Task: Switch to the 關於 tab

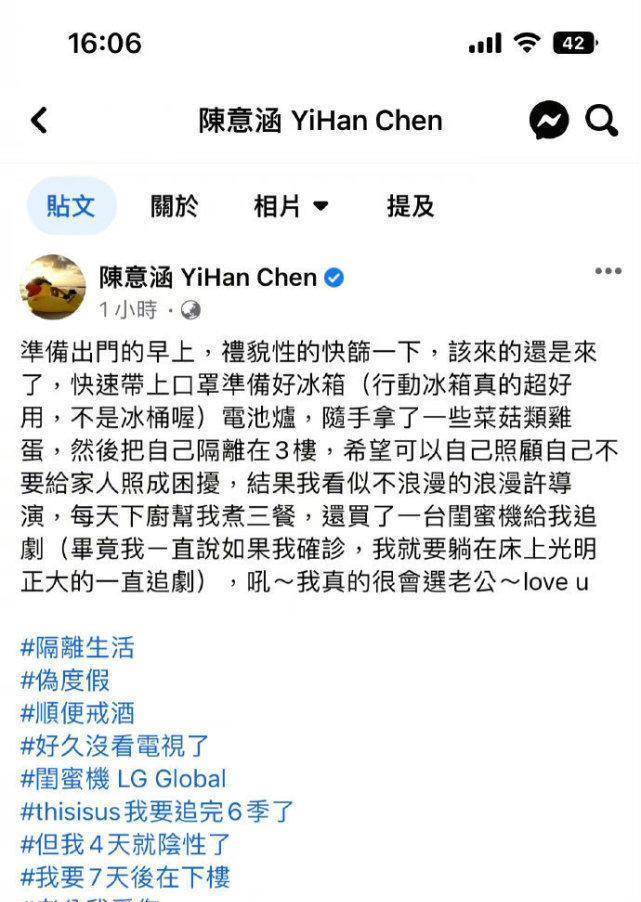Action: tap(174, 207)
